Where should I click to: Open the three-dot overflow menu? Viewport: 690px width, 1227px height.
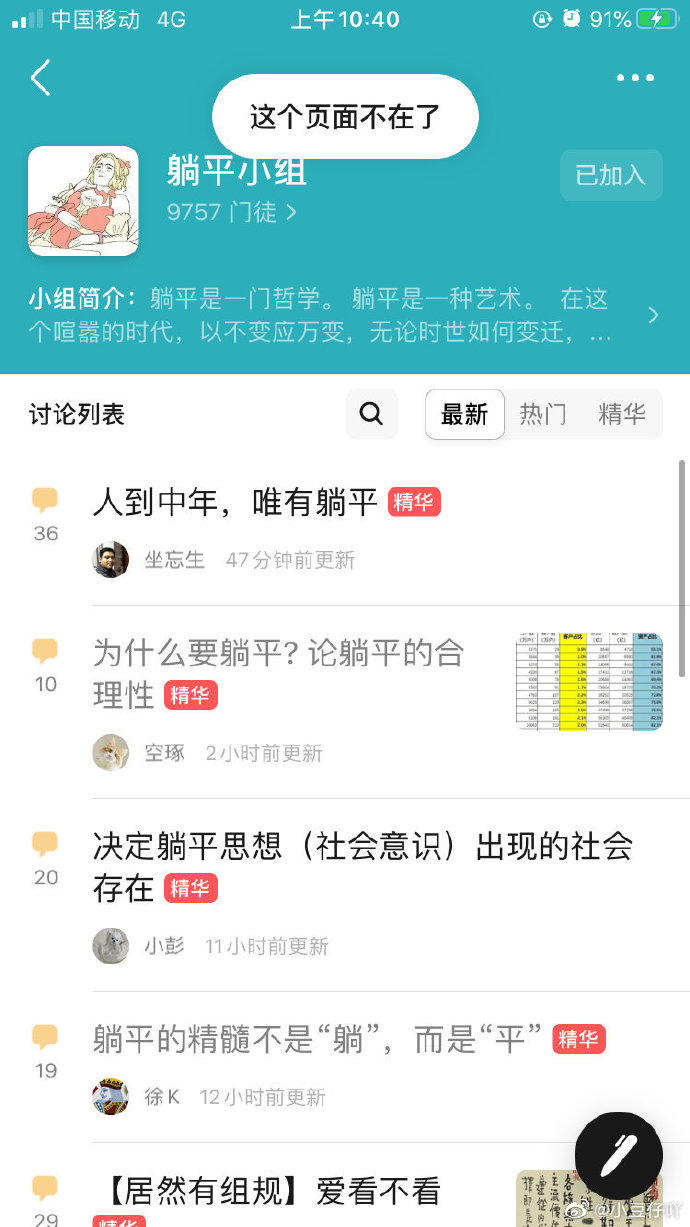(635, 78)
